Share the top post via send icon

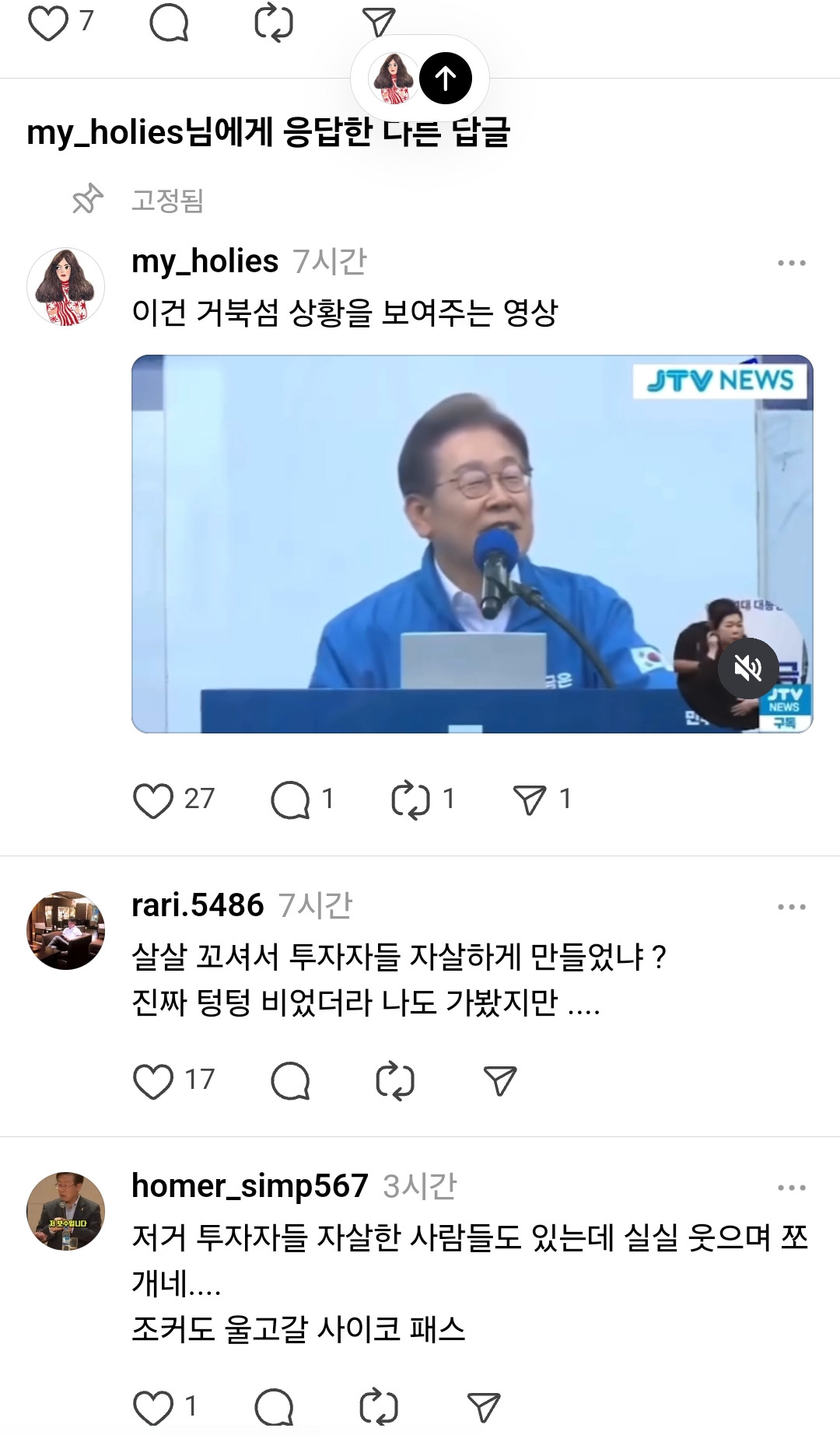[379, 23]
